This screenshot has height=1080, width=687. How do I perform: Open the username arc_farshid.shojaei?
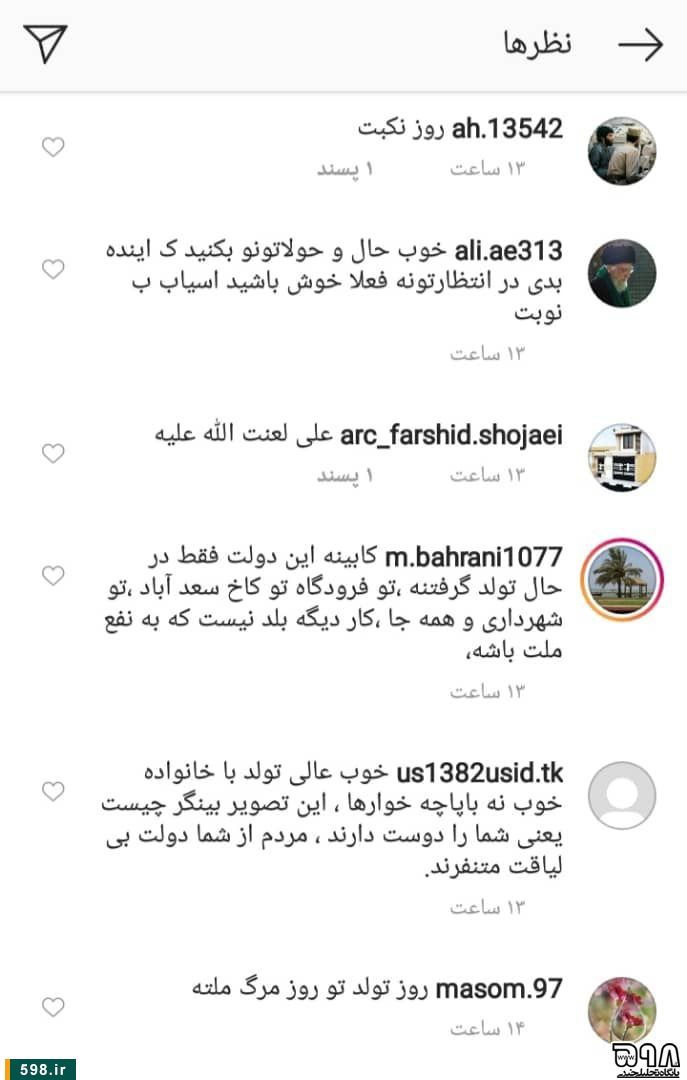click(451, 436)
